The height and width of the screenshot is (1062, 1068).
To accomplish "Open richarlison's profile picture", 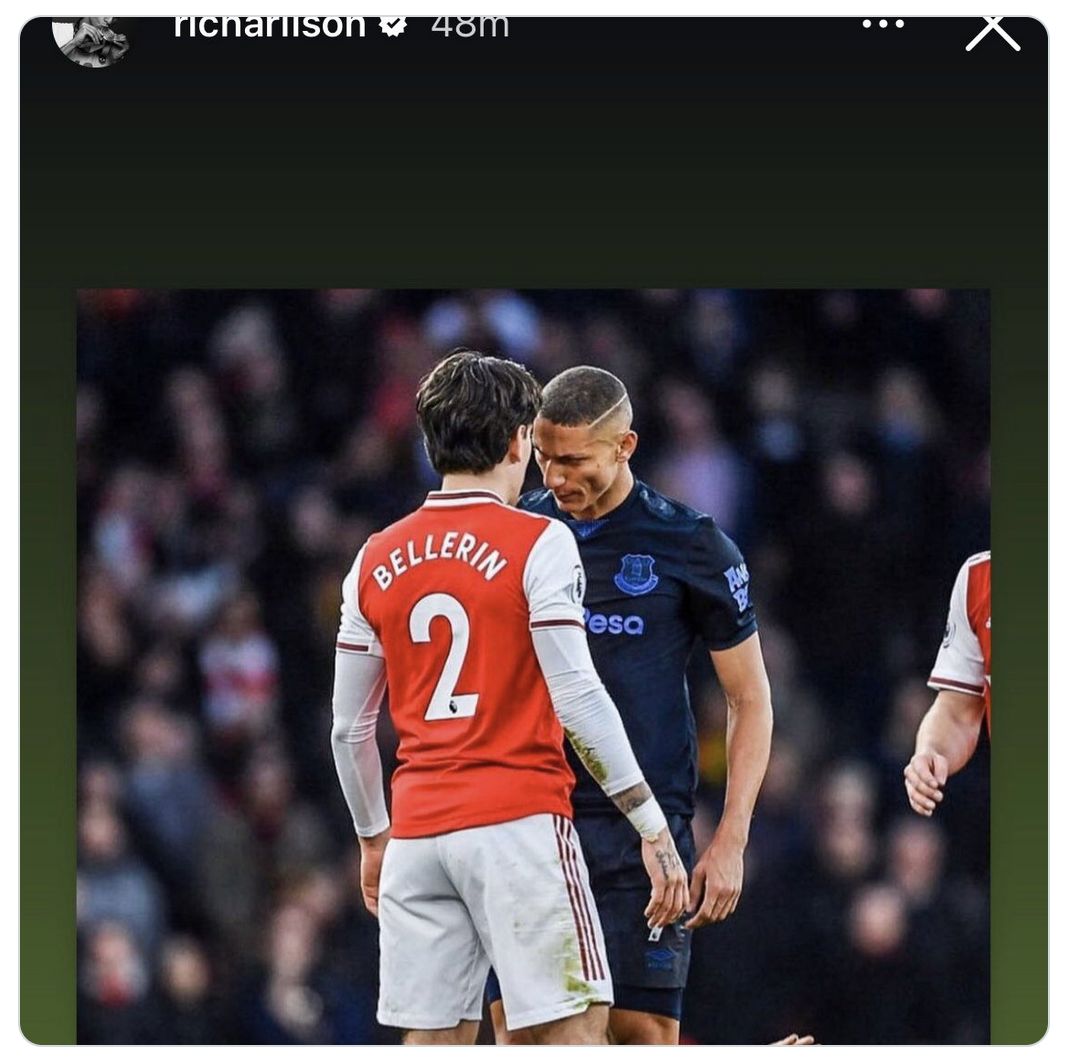I will (x=91, y=40).
